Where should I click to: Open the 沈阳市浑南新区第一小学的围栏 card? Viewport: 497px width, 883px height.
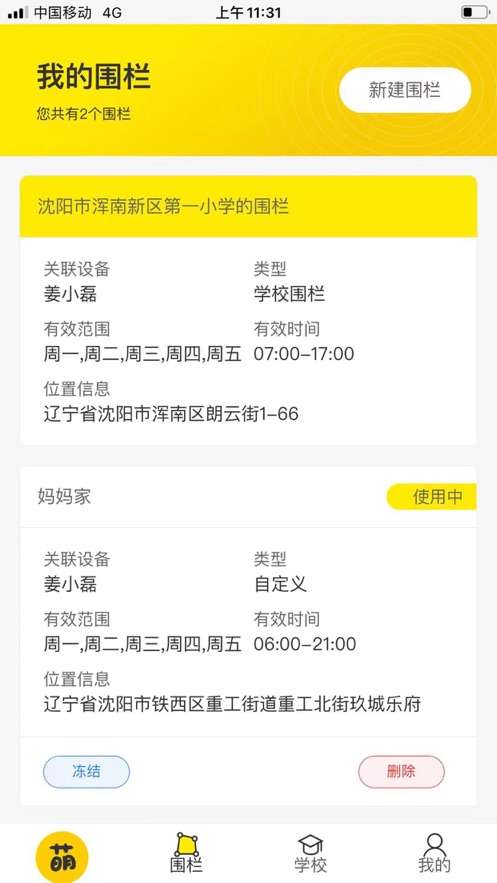pos(248,310)
